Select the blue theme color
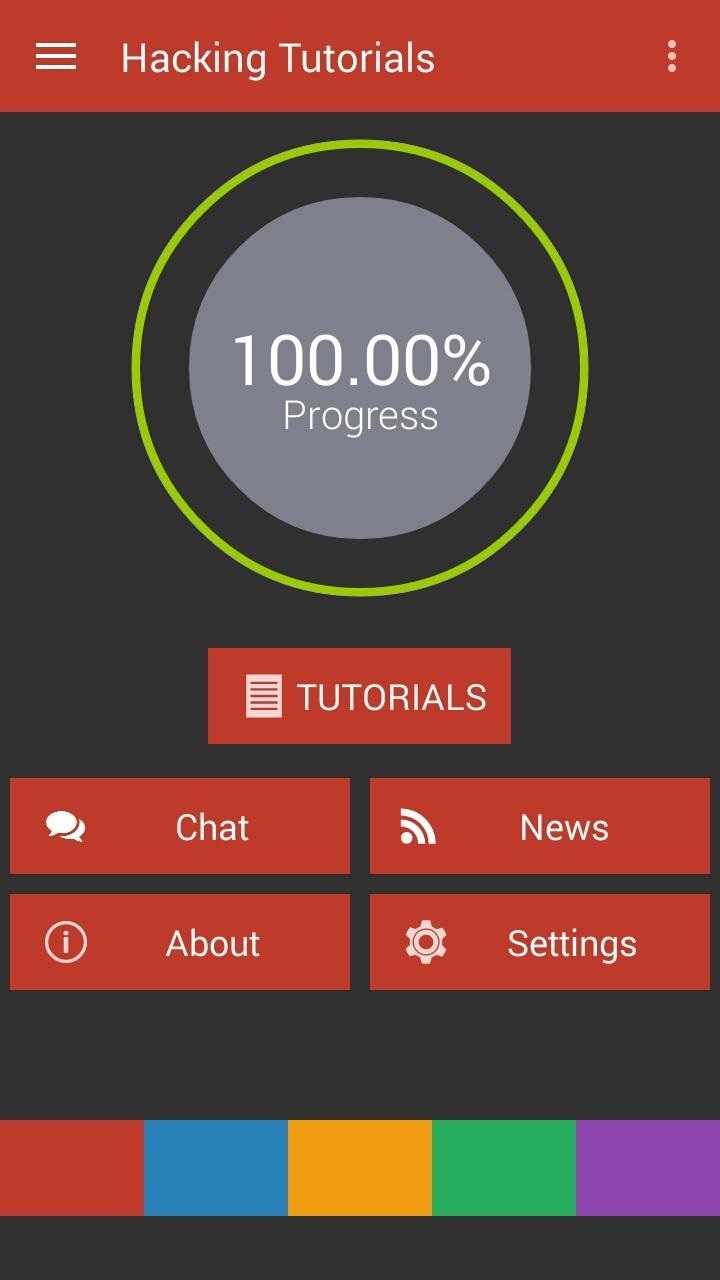Image resolution: width=720 pixels, height=1280 pixels. [x=216, y=1168]
